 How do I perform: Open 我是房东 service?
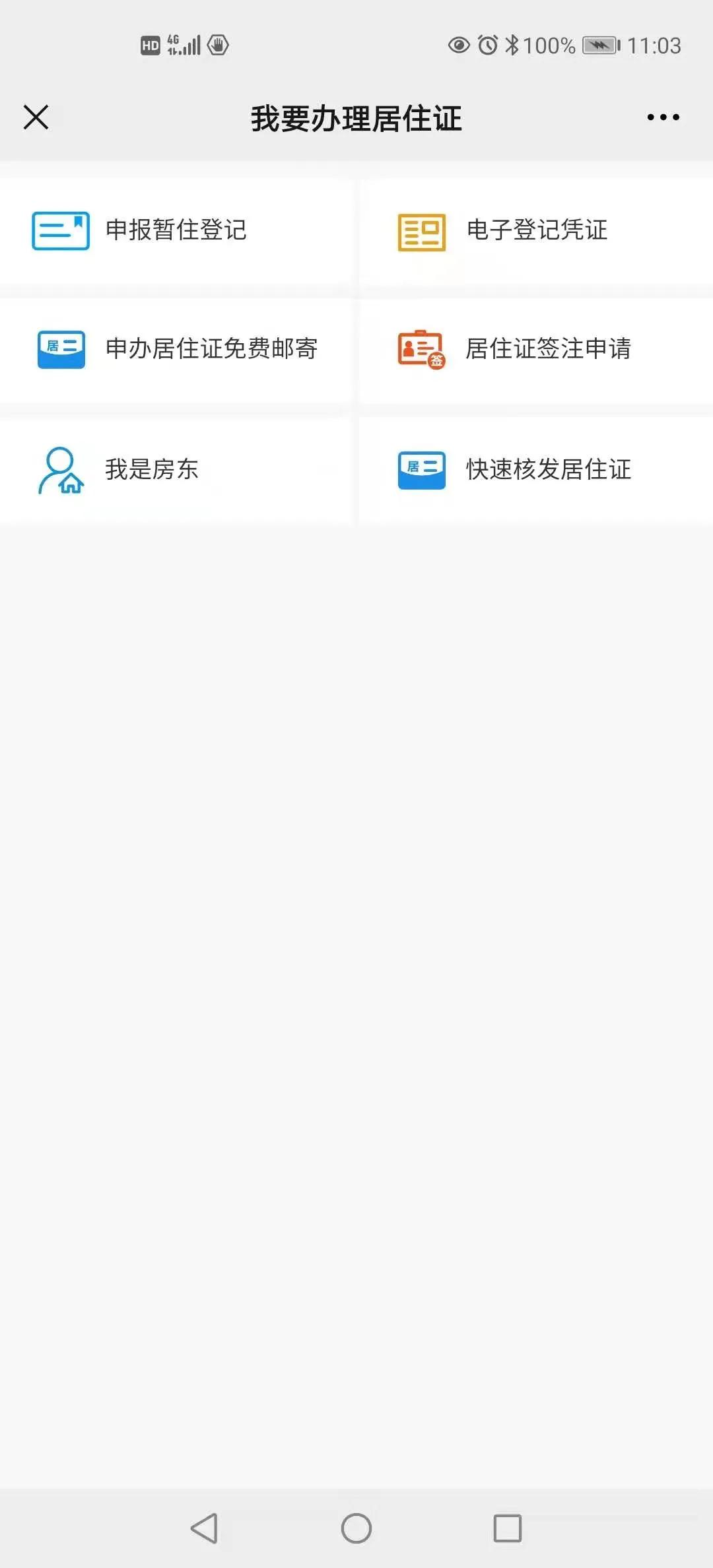click(x=153, y=471)
